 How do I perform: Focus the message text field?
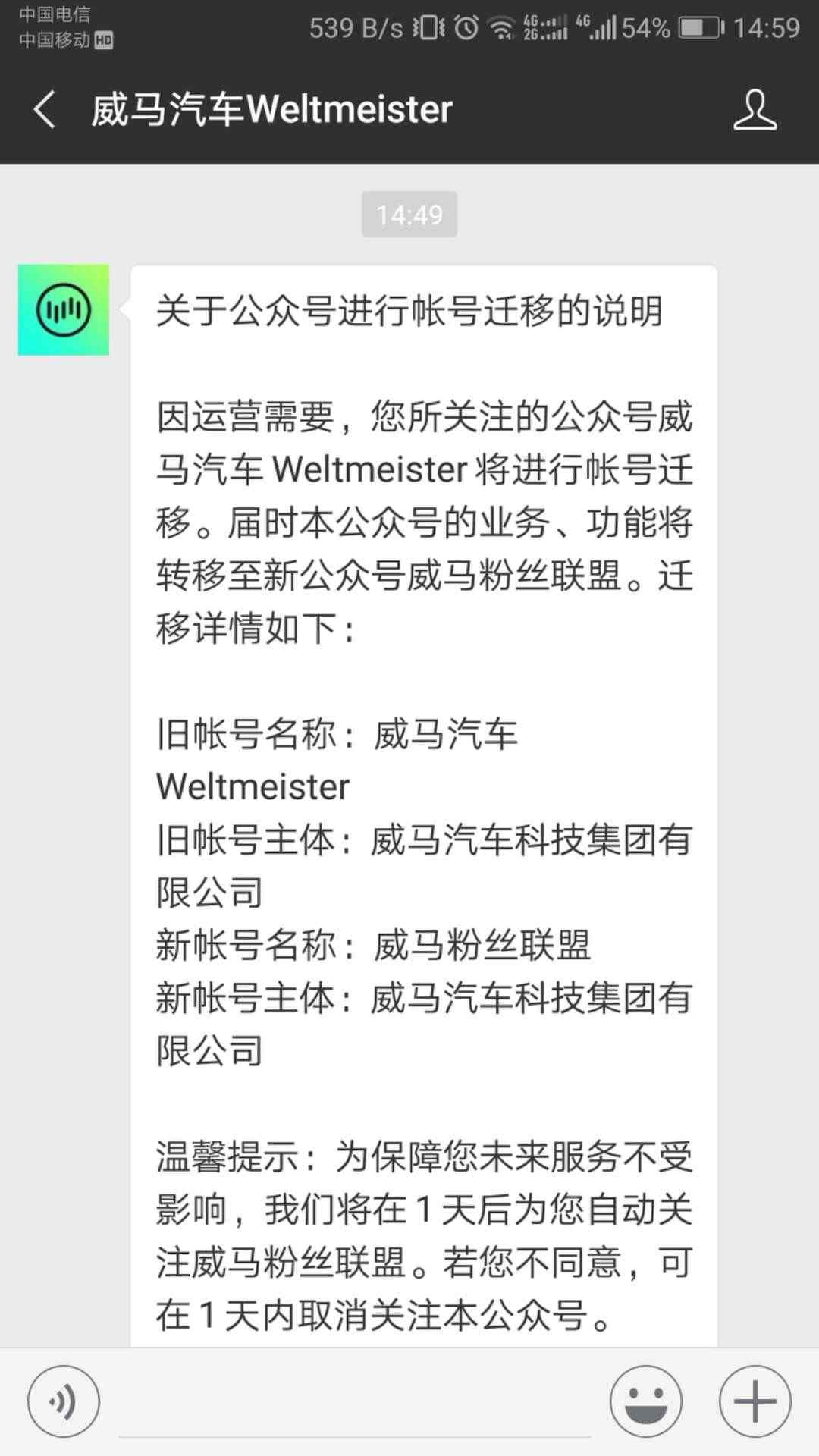click(x=355, y=1403)
